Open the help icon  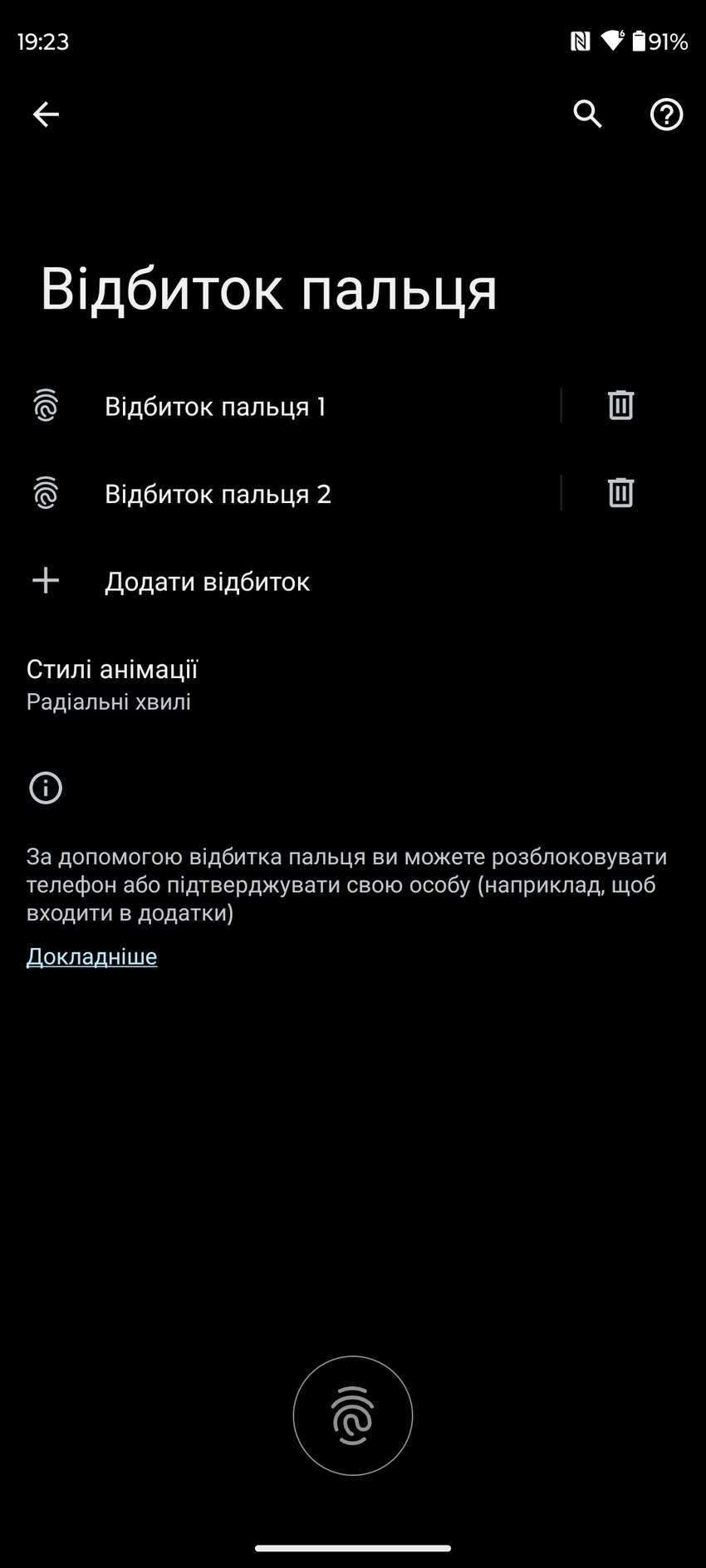[x=666, y=115]
